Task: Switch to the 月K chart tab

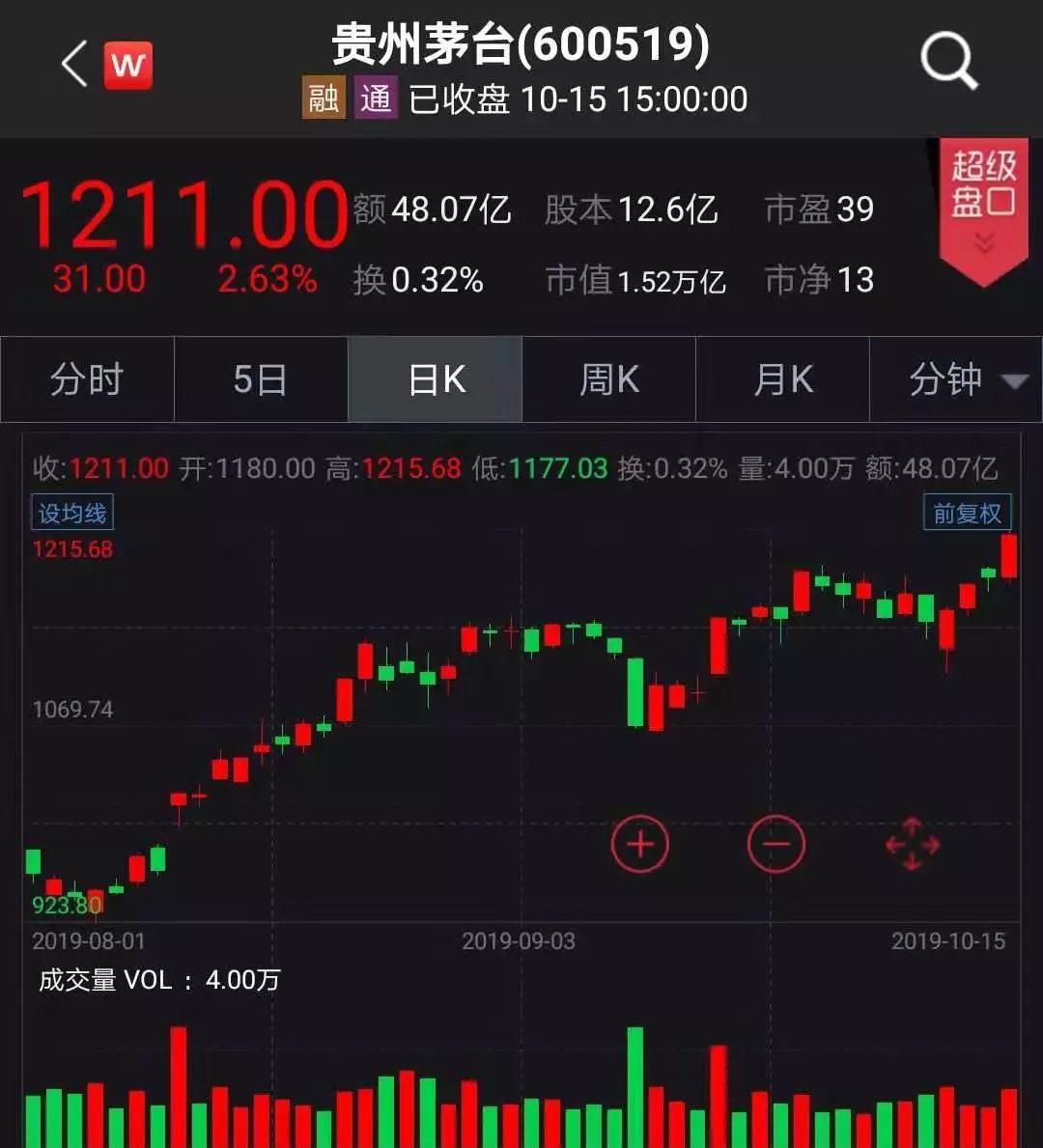Action: pos(782,379)
